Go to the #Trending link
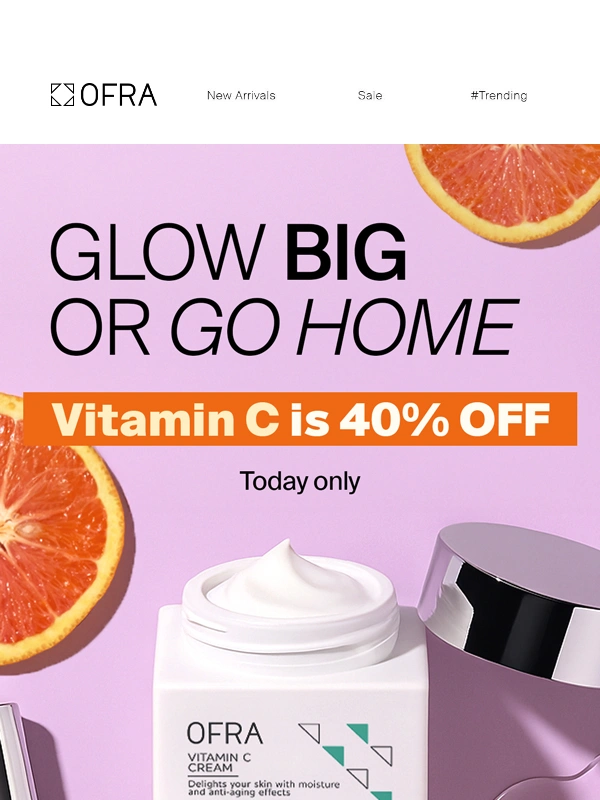The image size is (600, 800). (498, 96)
